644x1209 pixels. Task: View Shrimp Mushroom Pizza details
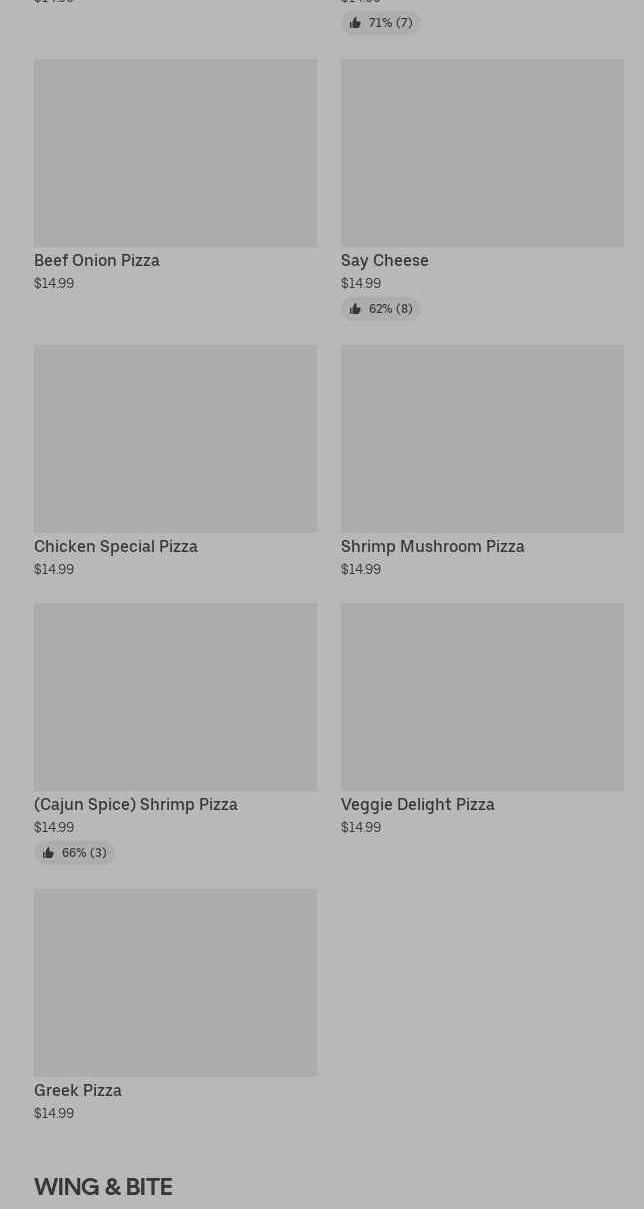click(482, 462)
